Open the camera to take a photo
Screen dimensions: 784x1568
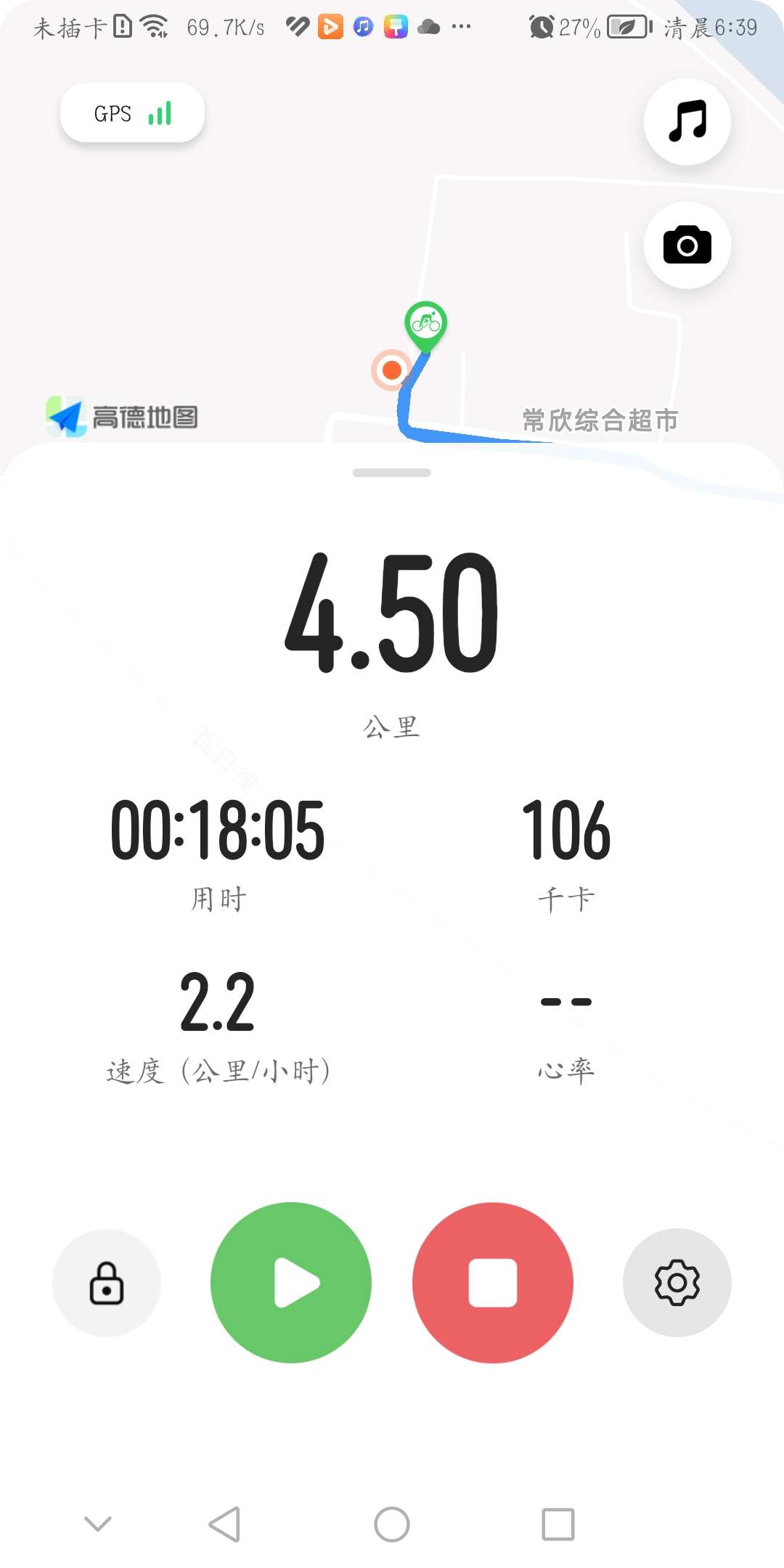tap(687, 245)
